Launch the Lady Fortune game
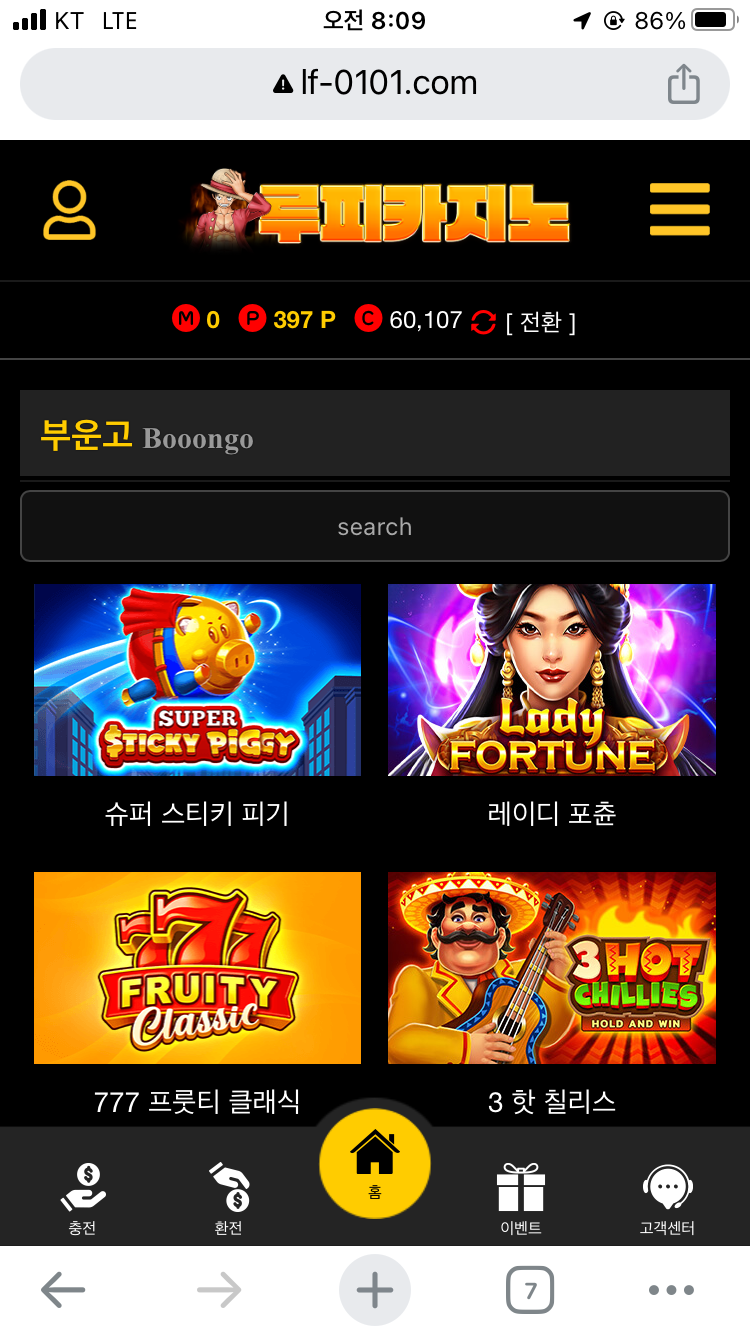Image resolution: width=750 pixels, height=1334 pixels. point(551,680)
